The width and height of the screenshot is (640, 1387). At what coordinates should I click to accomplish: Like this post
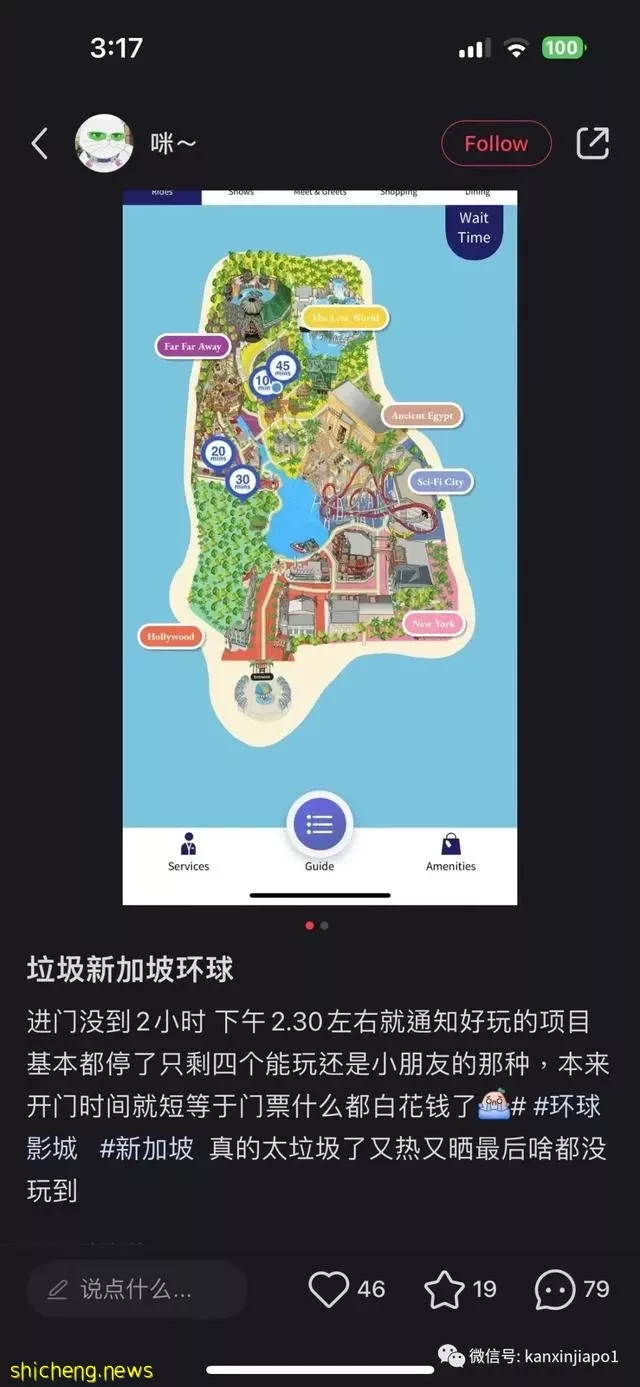pos(329,1290)
